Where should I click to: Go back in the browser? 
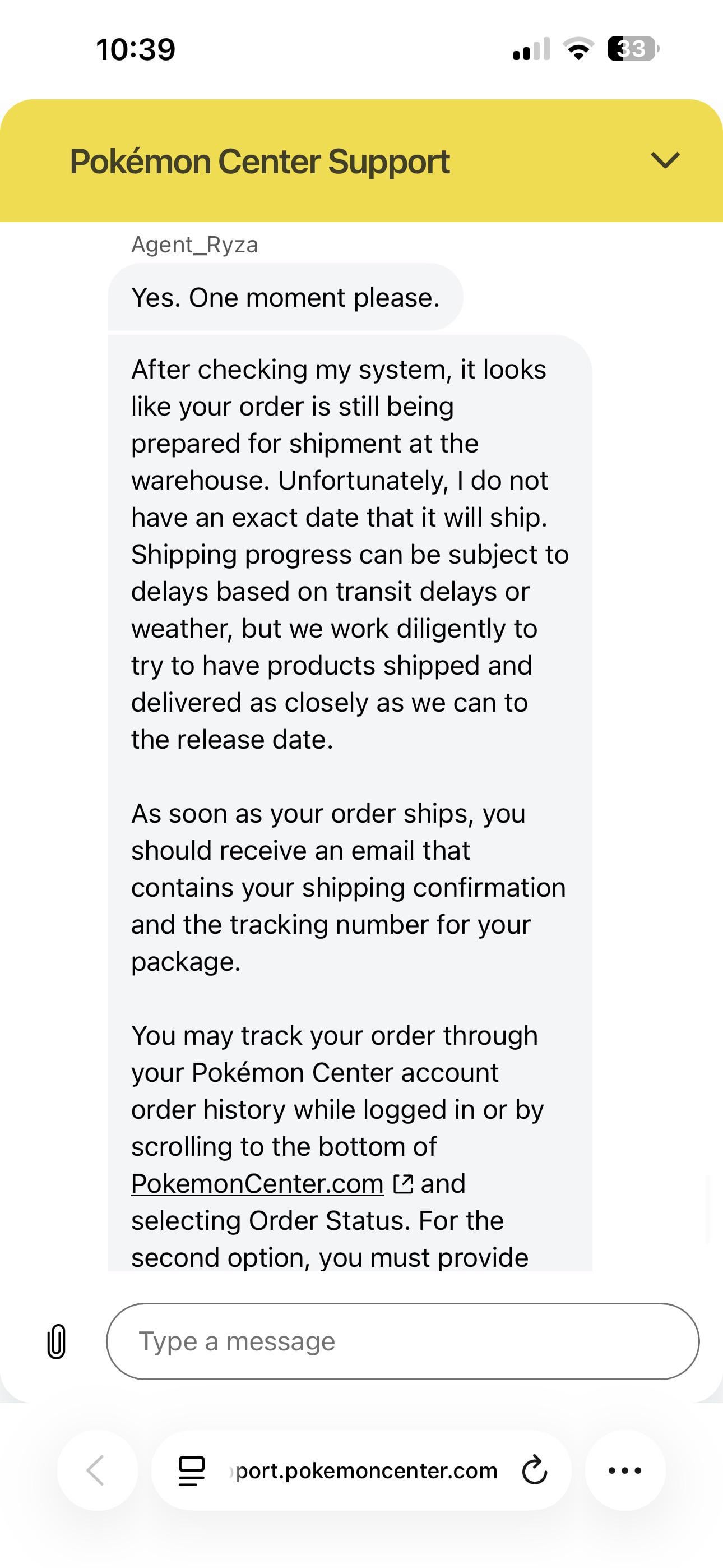point(97,1470)
